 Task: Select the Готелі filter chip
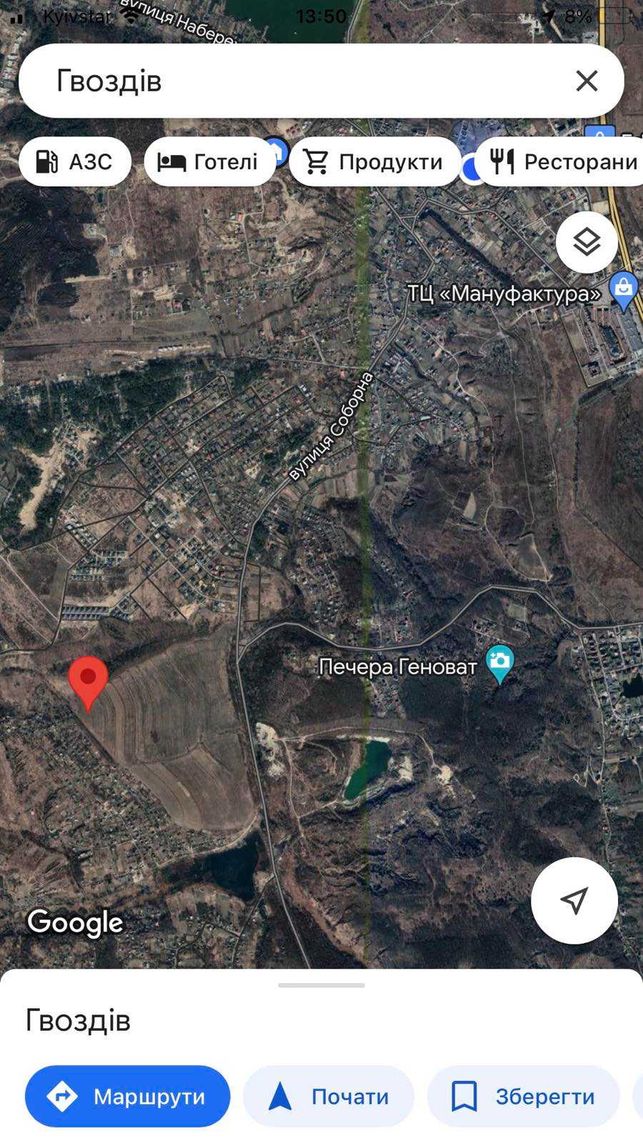(210, 161)
